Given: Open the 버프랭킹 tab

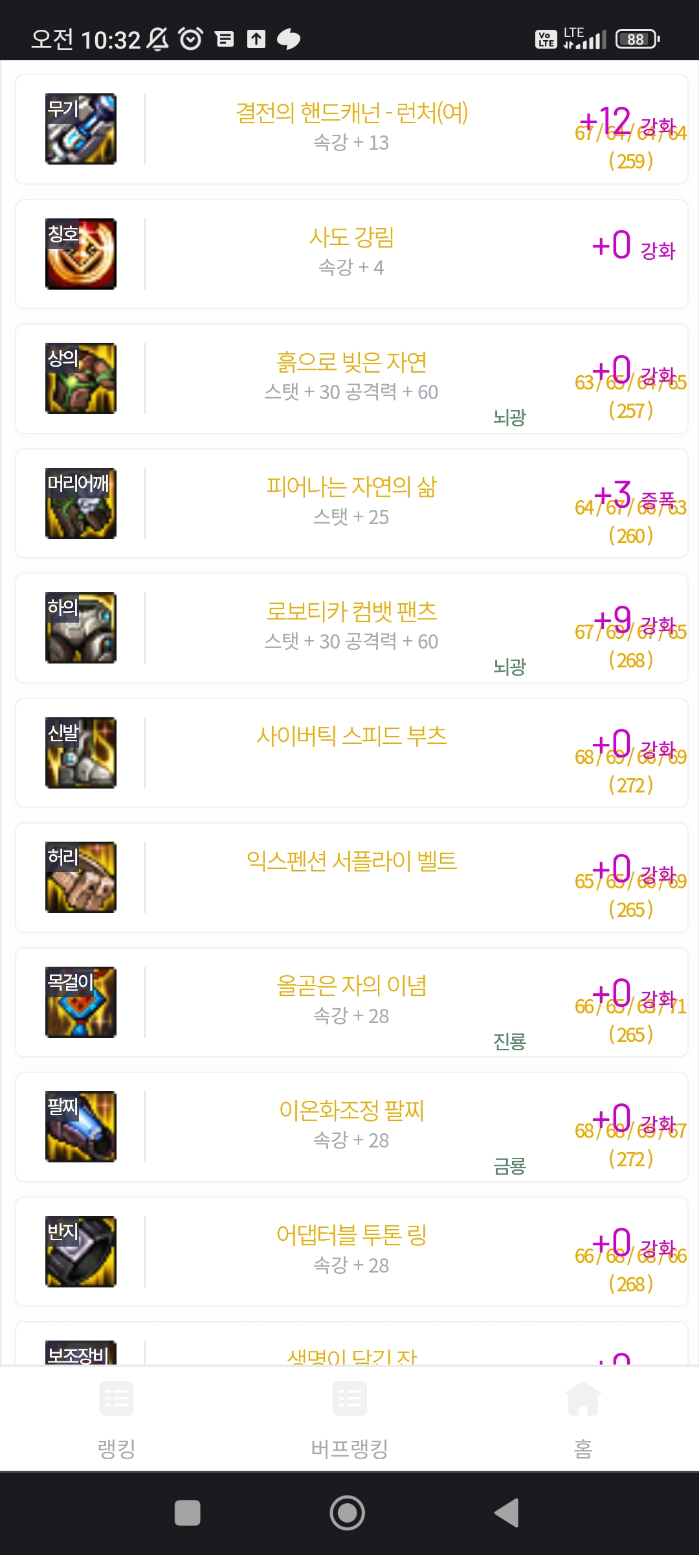Looking at the screenshot, I should click(x=349, y=1418).
